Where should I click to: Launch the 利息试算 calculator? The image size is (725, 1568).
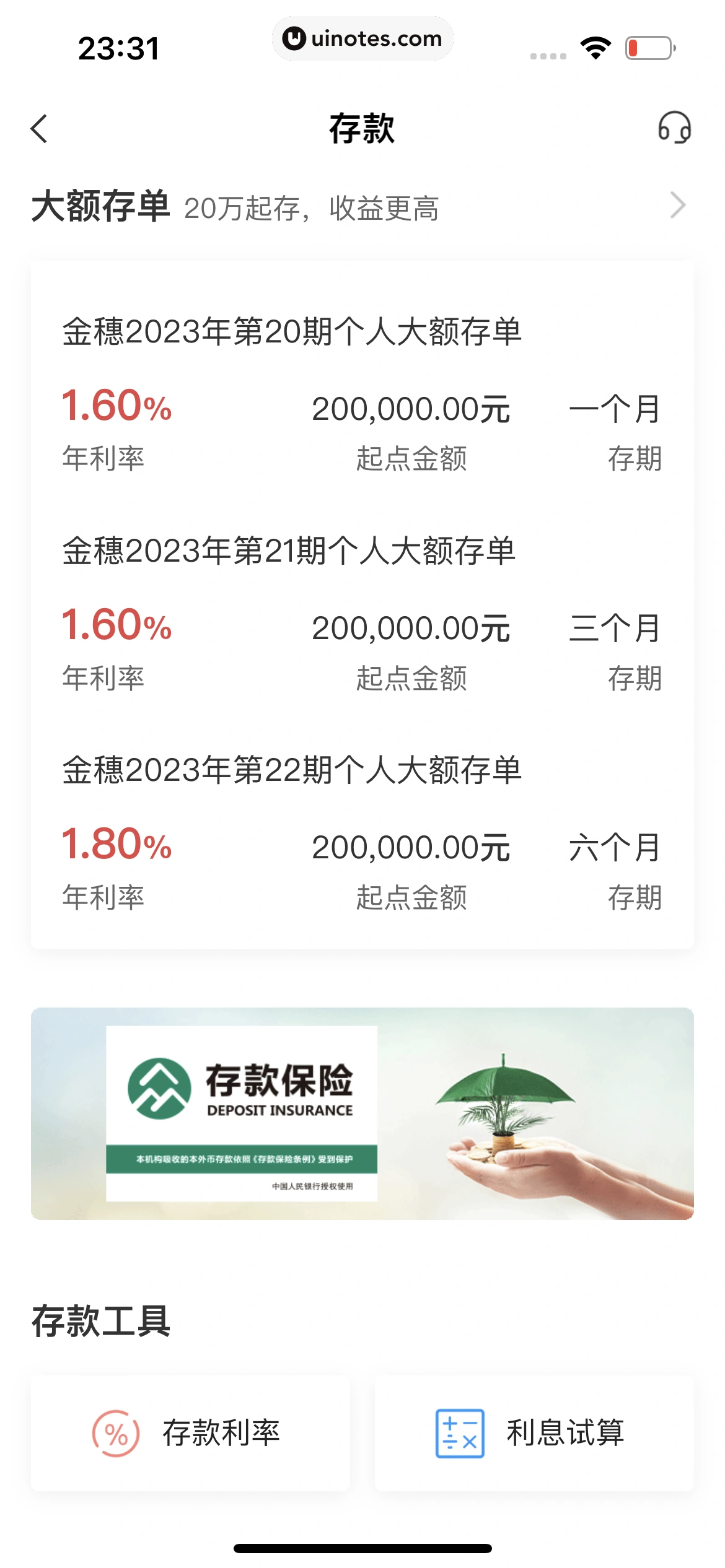coord(534,1433)
